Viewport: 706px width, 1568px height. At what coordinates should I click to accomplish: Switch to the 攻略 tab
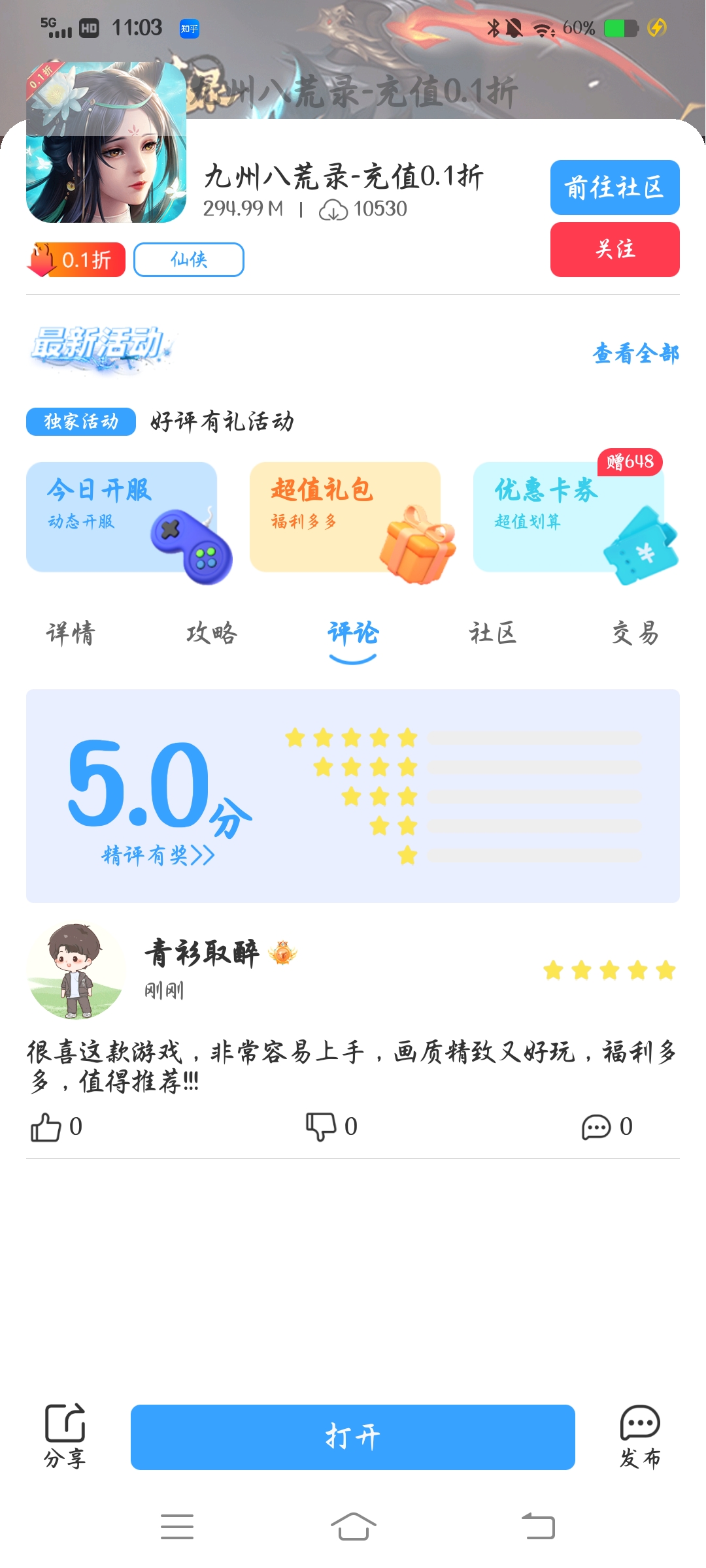(x=211, y=633)
